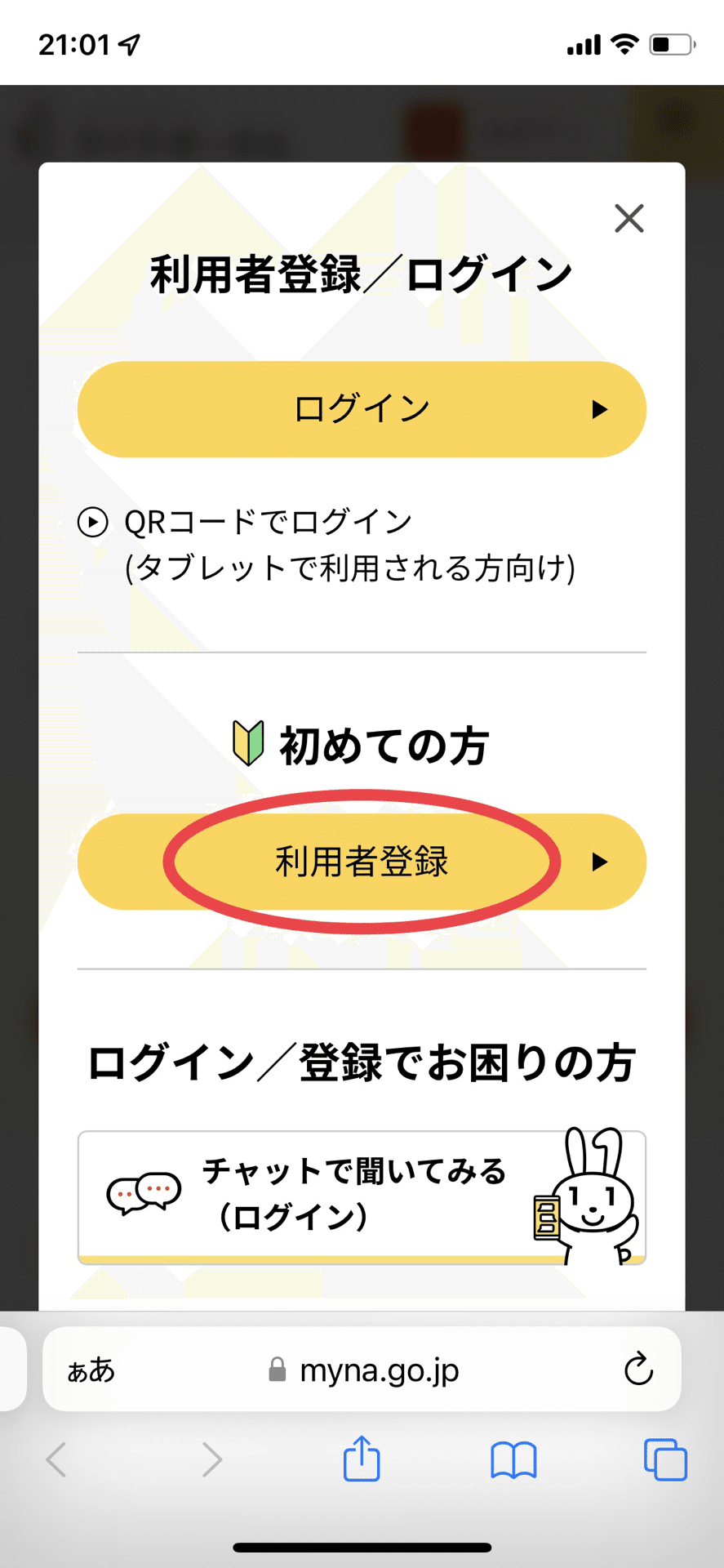Open the ぁあ text size menu
The width and height of the screenshot is (724, 1568).
(x=91, y=1370)
